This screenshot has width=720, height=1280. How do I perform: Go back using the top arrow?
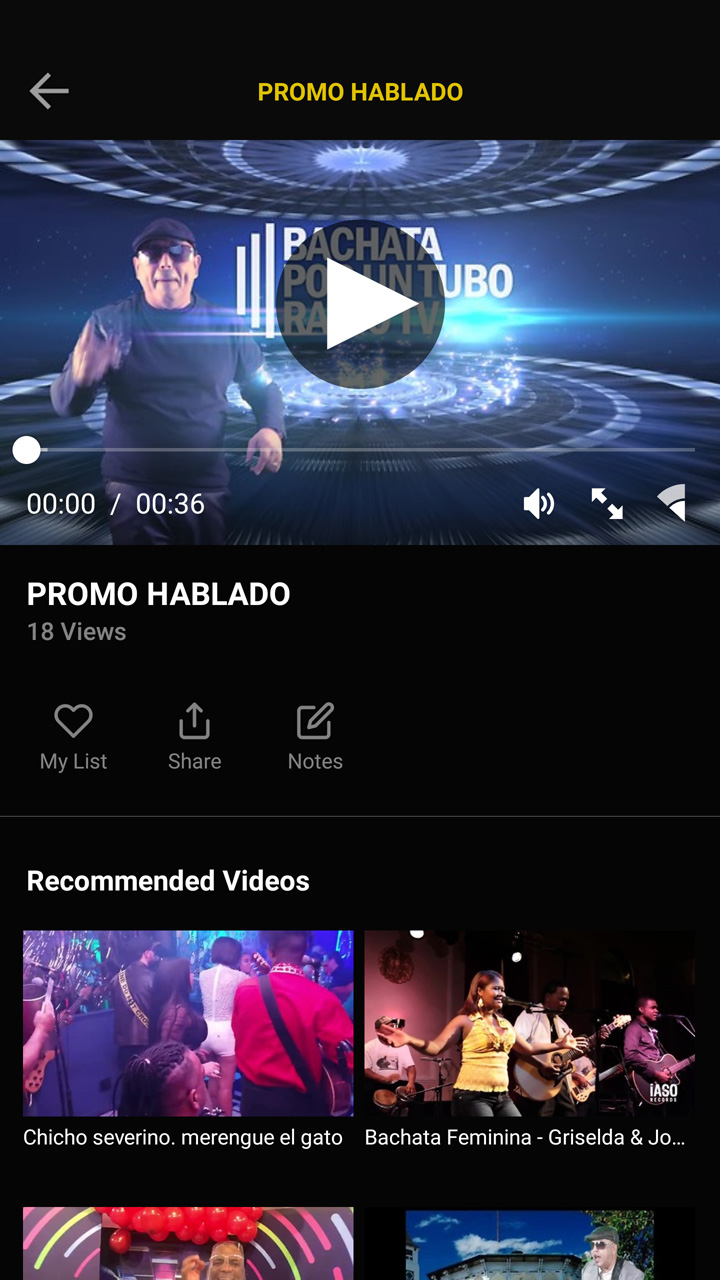pyautogui.click(x=48, y=92)
